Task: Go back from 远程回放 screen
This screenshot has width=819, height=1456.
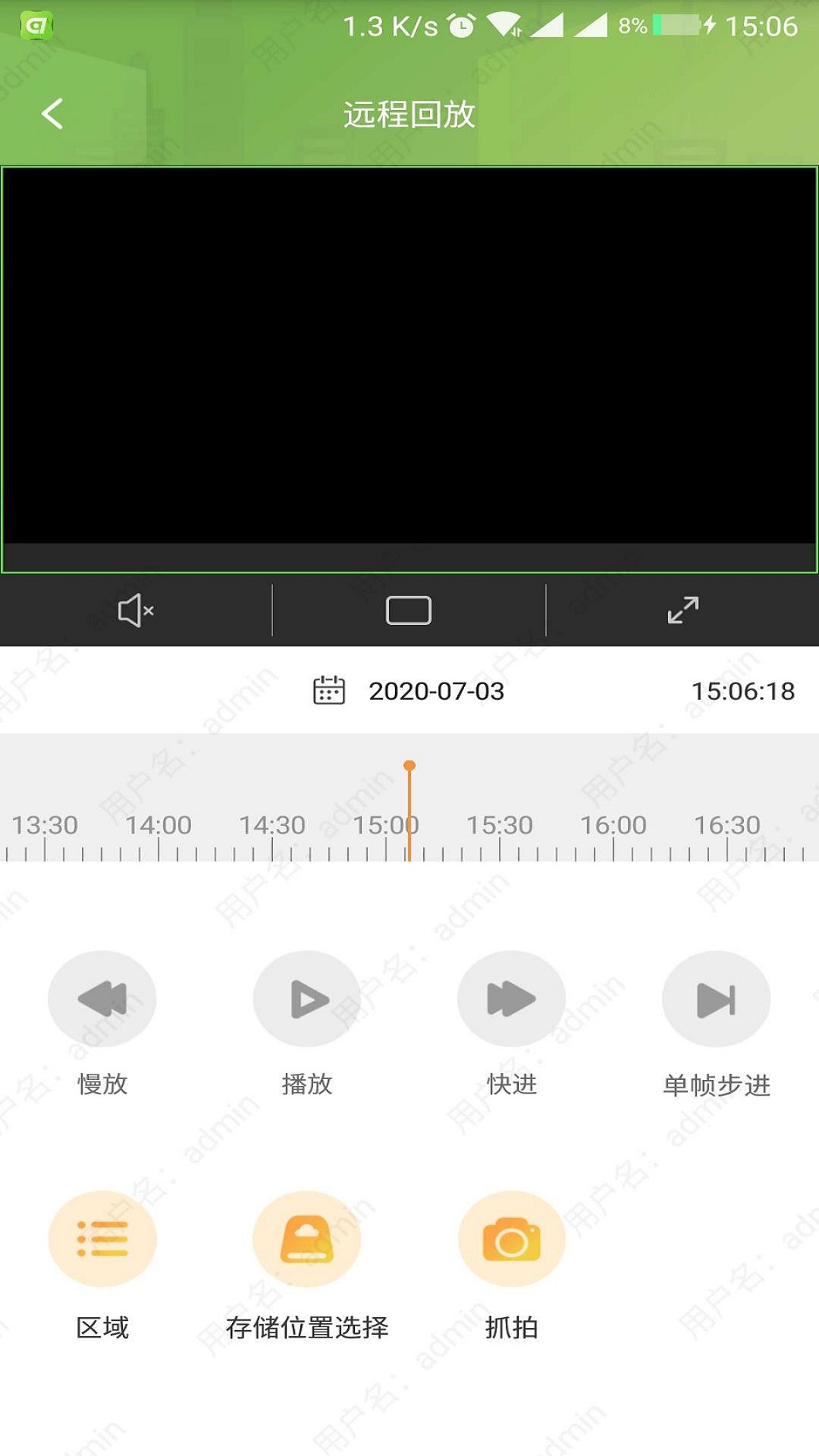Action: point(52,115)
